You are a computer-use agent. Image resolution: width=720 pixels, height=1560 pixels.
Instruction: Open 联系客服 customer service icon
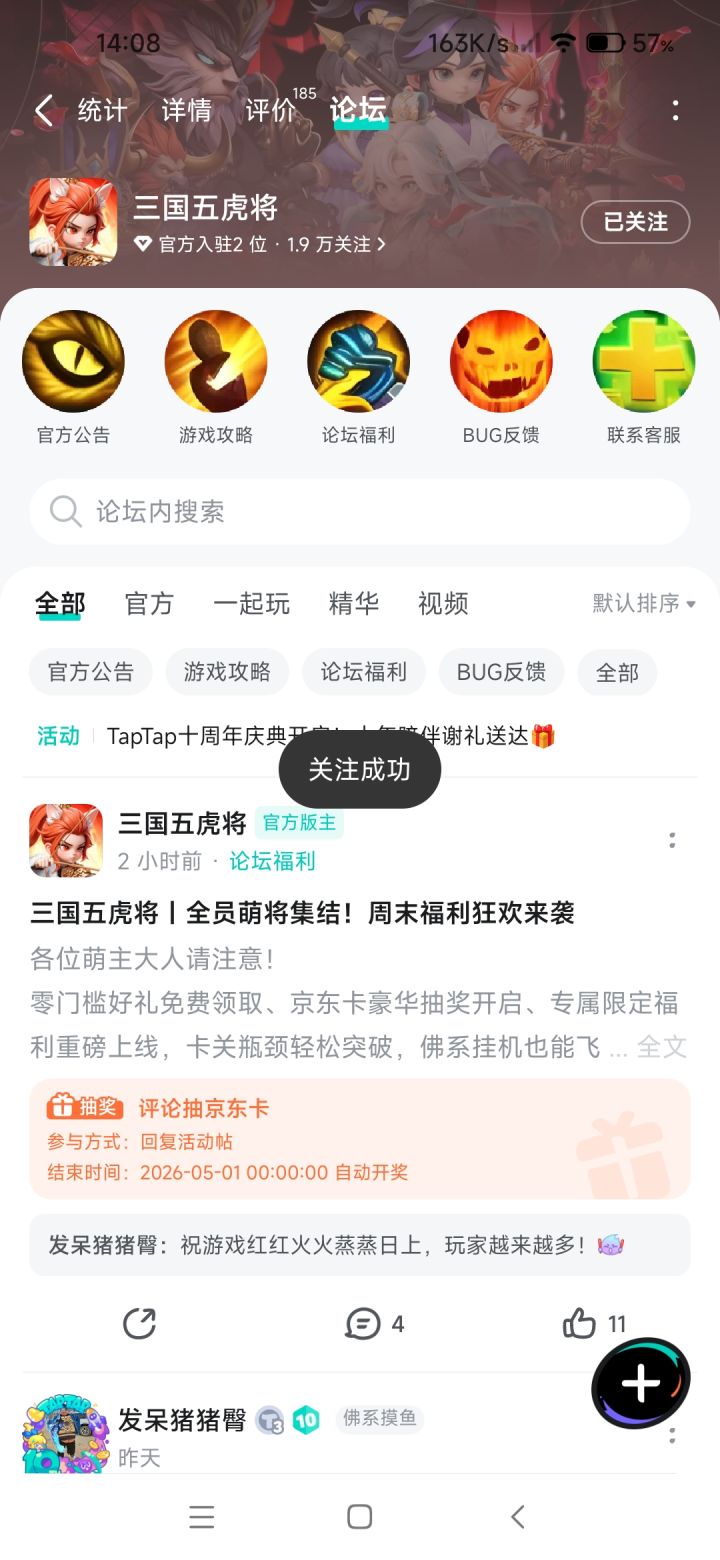point(643,361)
